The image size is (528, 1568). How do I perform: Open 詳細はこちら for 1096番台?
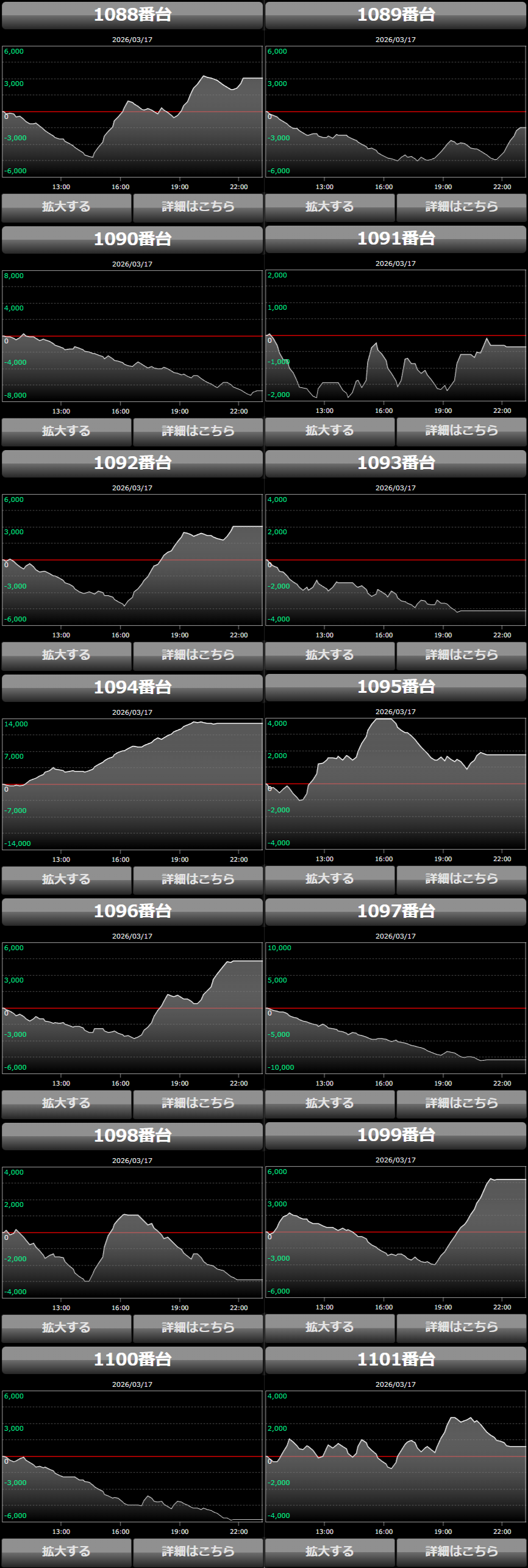[x=198, y=1103]
